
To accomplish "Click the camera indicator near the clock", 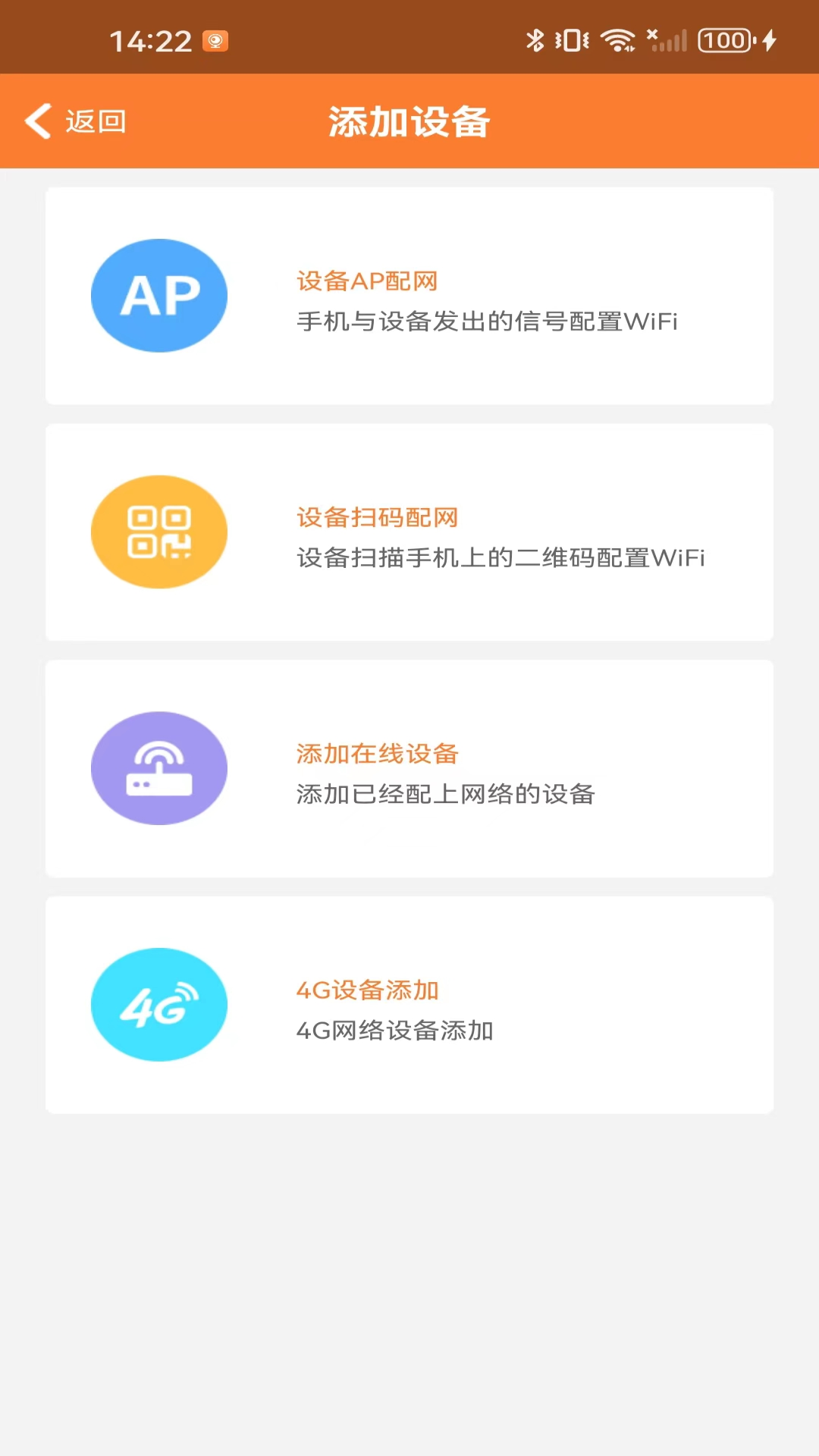I will [x=217, y=42].
